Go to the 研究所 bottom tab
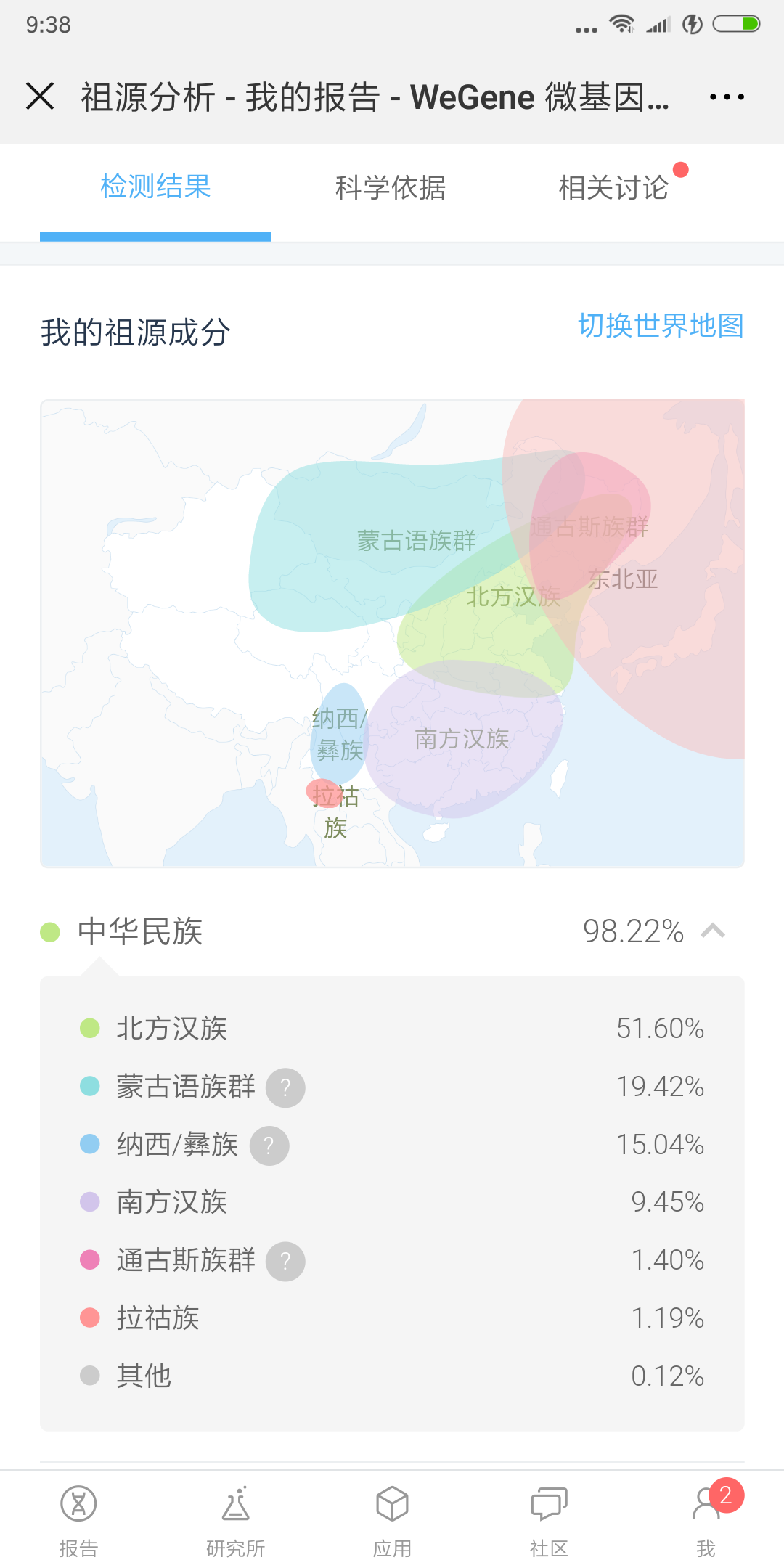Viewport: 784px width, 1568px height. [x=235, y=1521]
